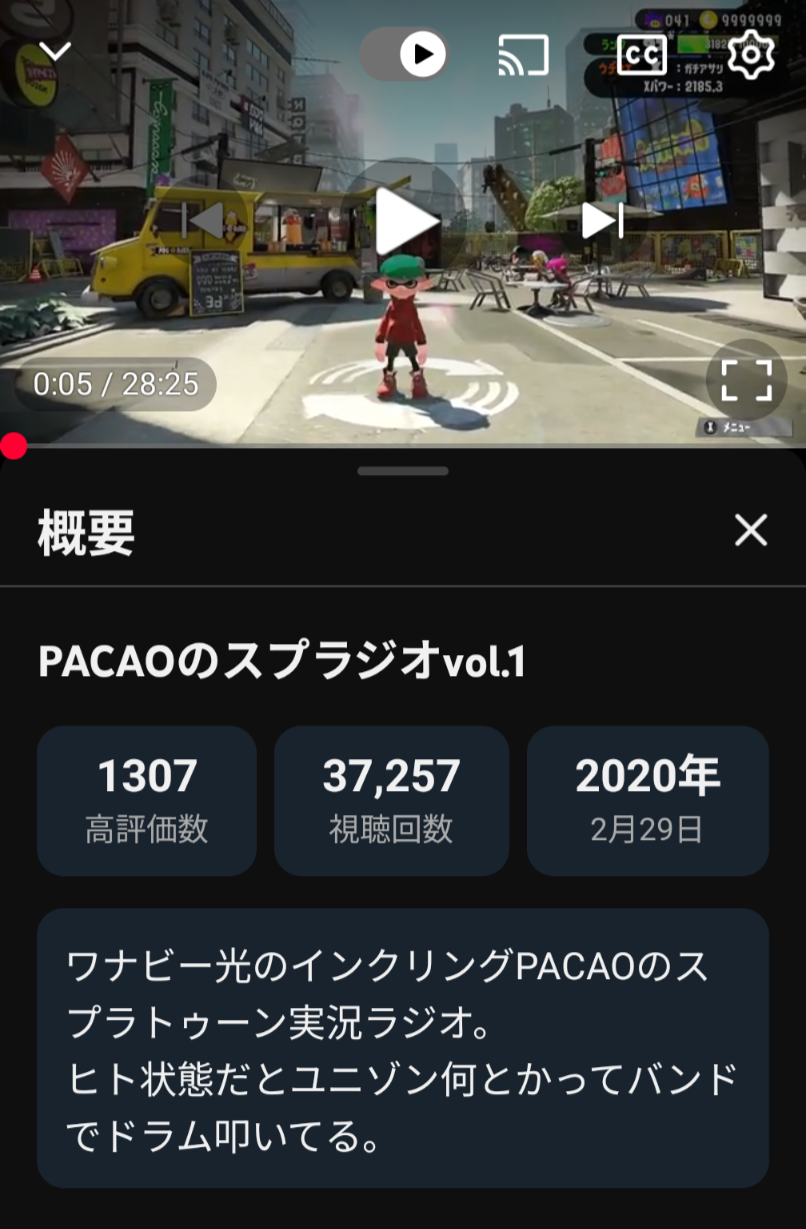Skip to the next video
Image resolution: width=806 pixels, height=1229 pixels.
[x=602, y=220]
